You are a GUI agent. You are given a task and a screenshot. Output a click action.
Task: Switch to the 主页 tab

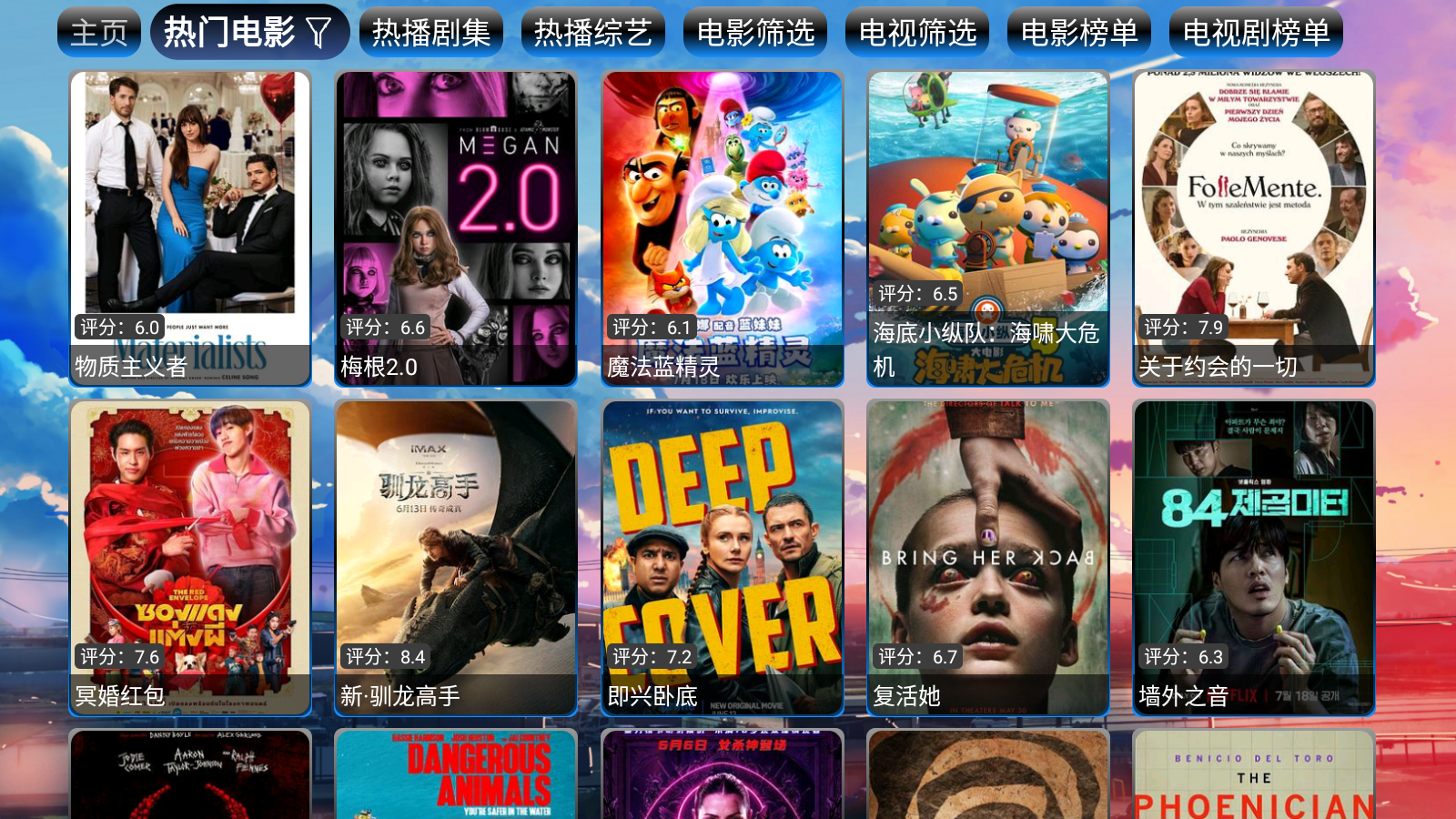pos(99,33)
